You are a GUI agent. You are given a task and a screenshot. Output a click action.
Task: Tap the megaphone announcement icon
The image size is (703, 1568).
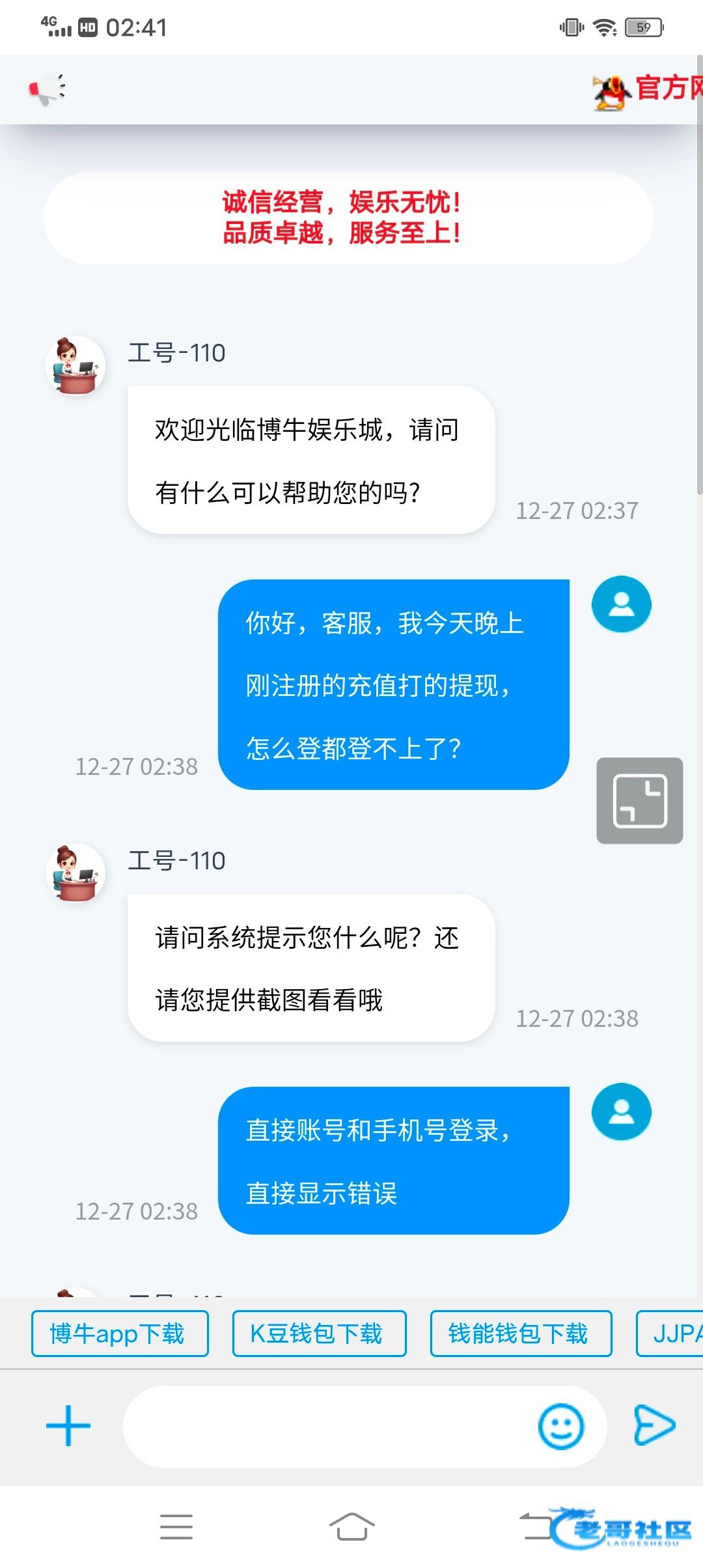[x=47, y=89]
